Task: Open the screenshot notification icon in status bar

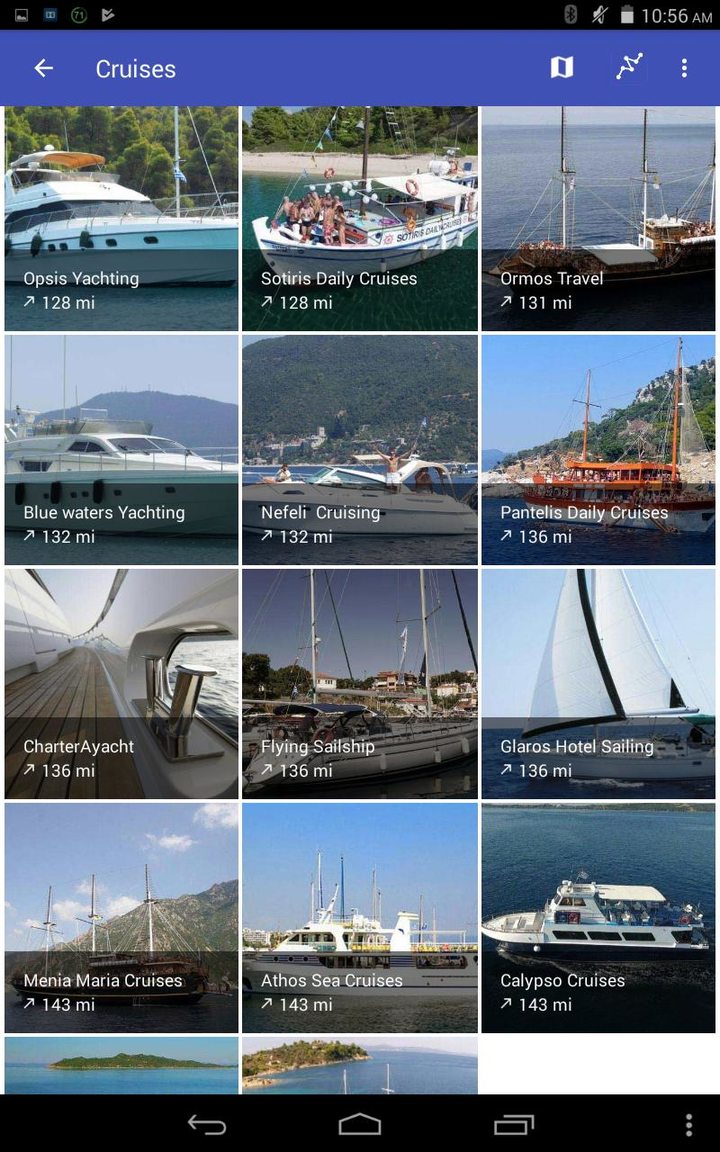Action: 18,13
